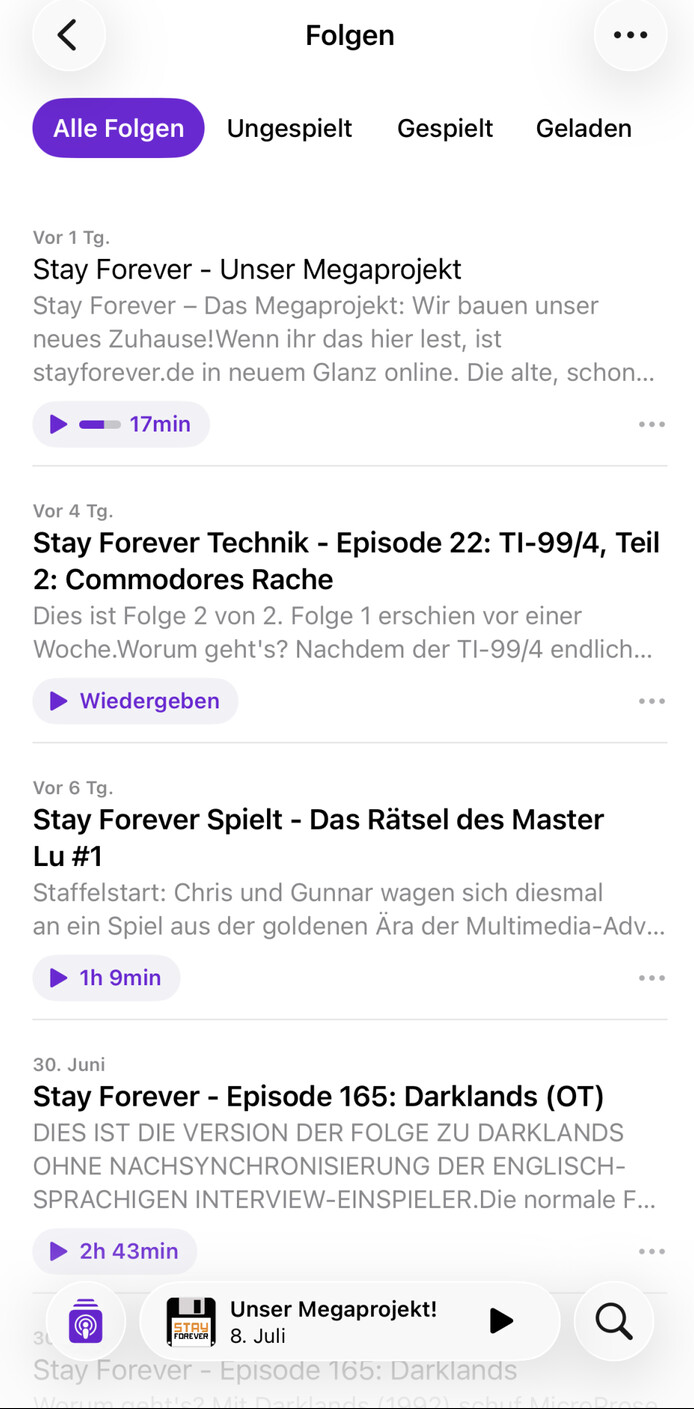694x1409 pixels.
Task: Open Episode 165: Darklands (OT)
Action: coord(318,1097)
